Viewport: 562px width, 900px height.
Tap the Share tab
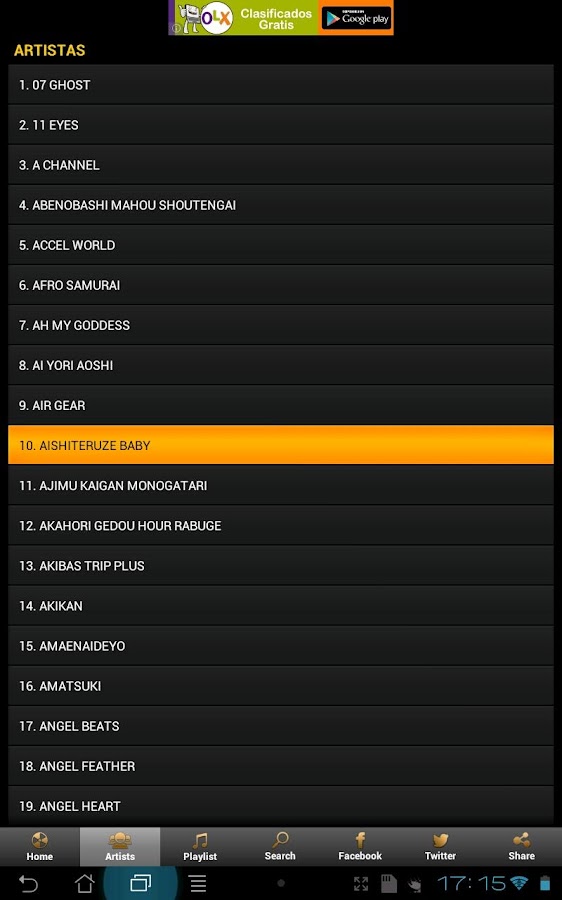(521, 847)
